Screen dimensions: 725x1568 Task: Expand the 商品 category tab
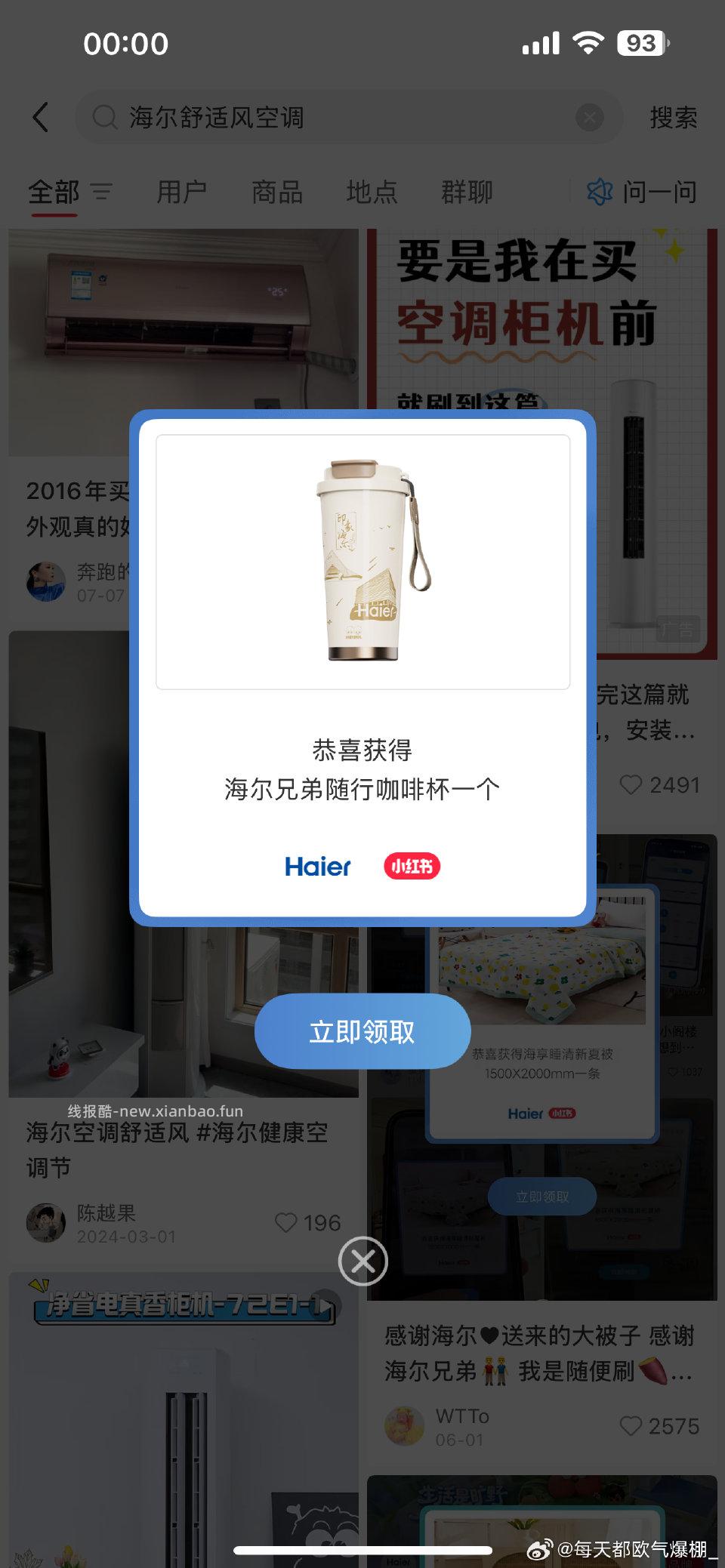[276, 193]
